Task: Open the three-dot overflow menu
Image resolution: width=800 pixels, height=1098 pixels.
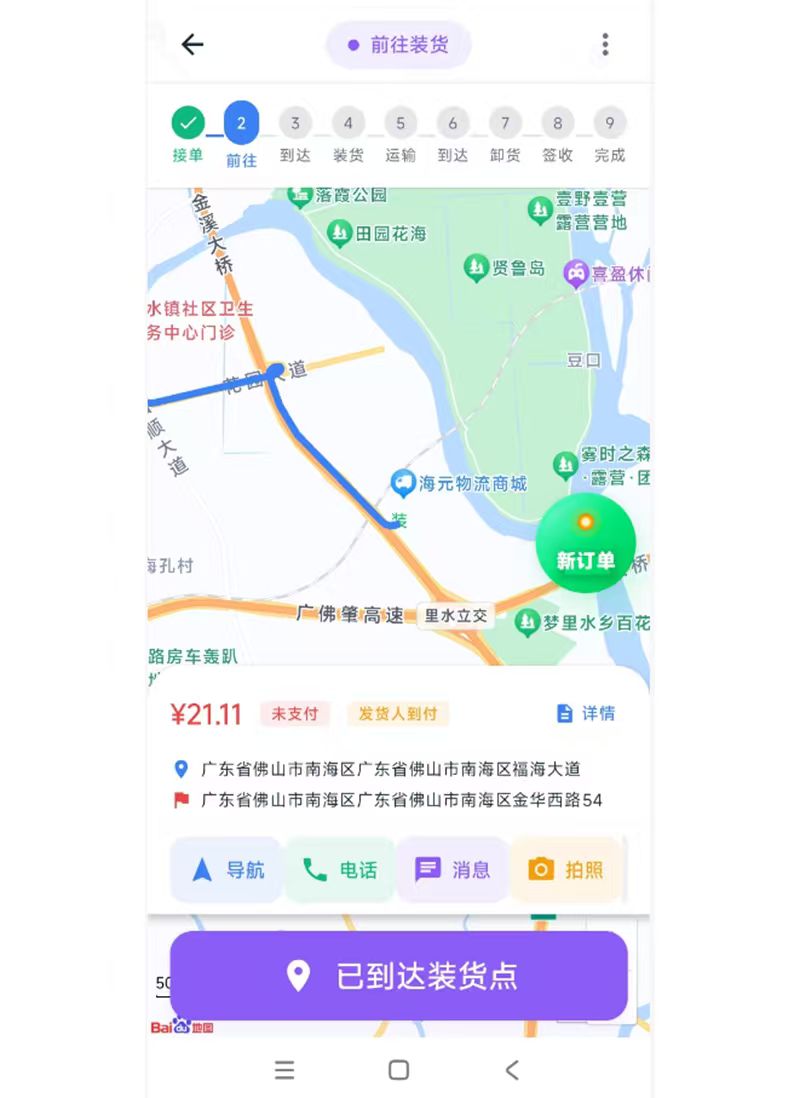Action: pos(604,44)
